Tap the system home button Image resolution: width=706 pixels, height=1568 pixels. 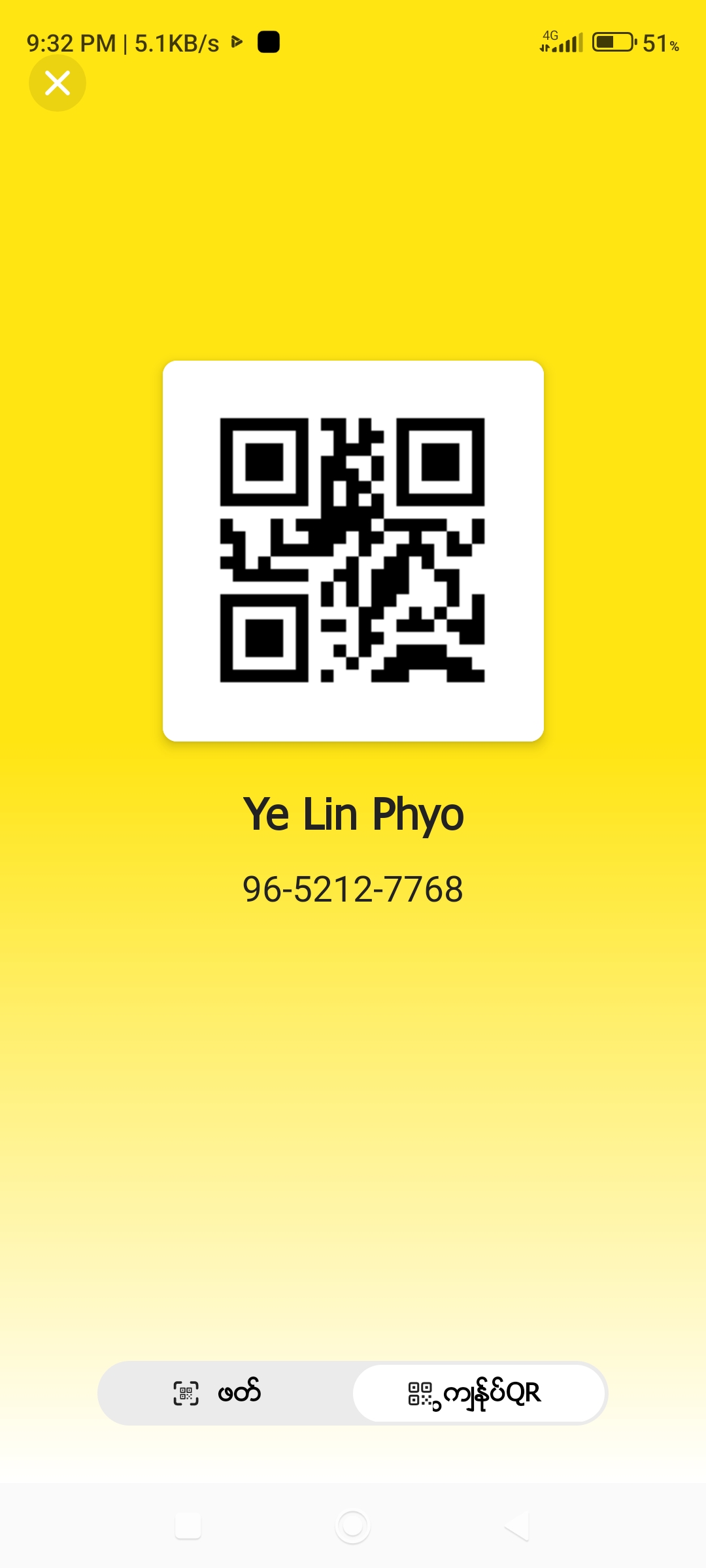(x=353, y=1526)
